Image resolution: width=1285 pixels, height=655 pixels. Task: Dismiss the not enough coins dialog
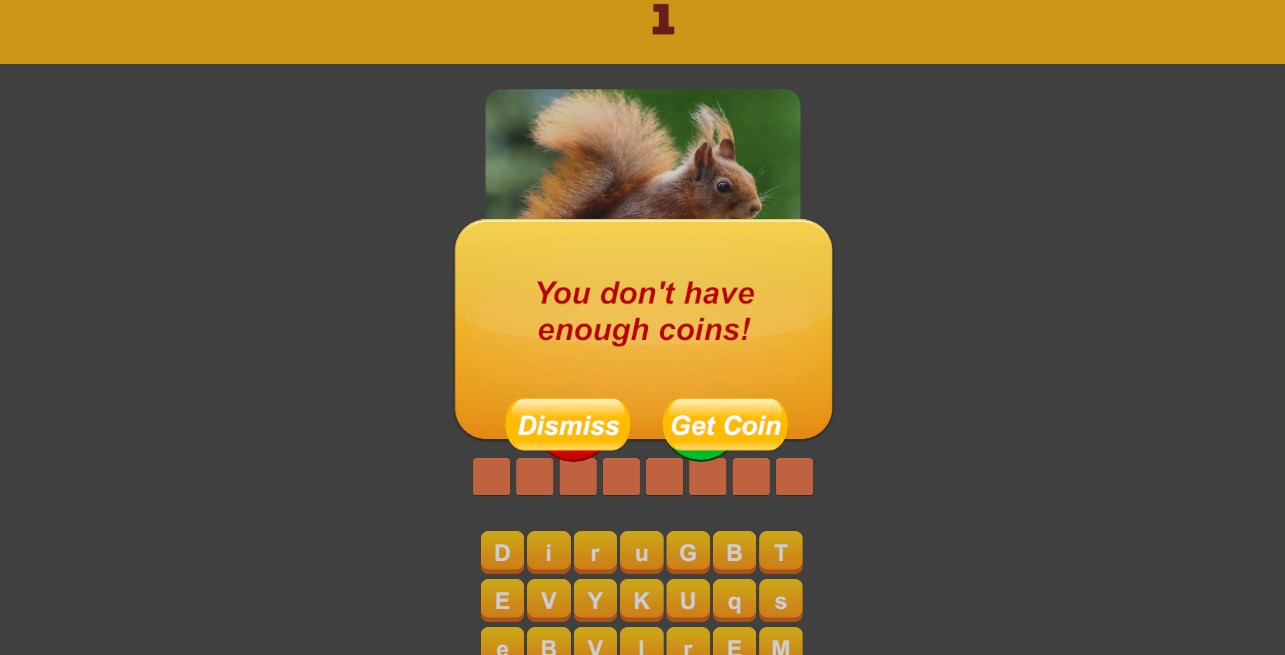567,425
